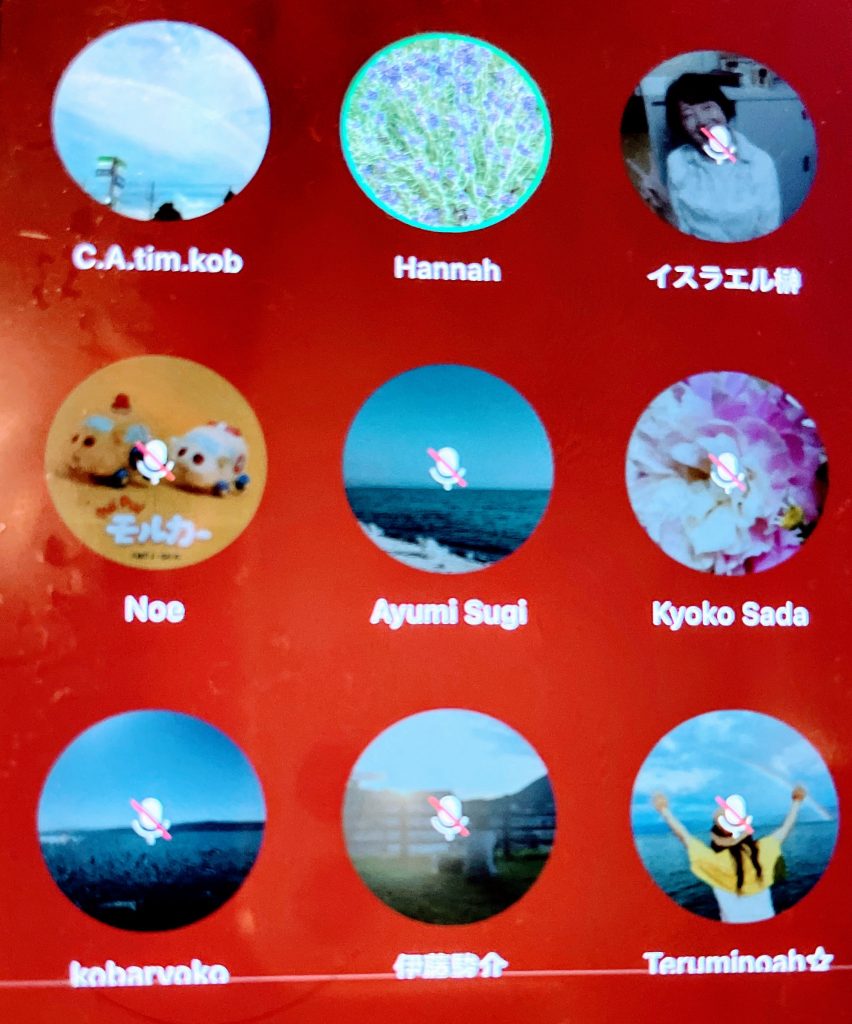View Ayumi Sugi's participant tile
Viewport: 852px width, 1024px height.
click(448, 469)
